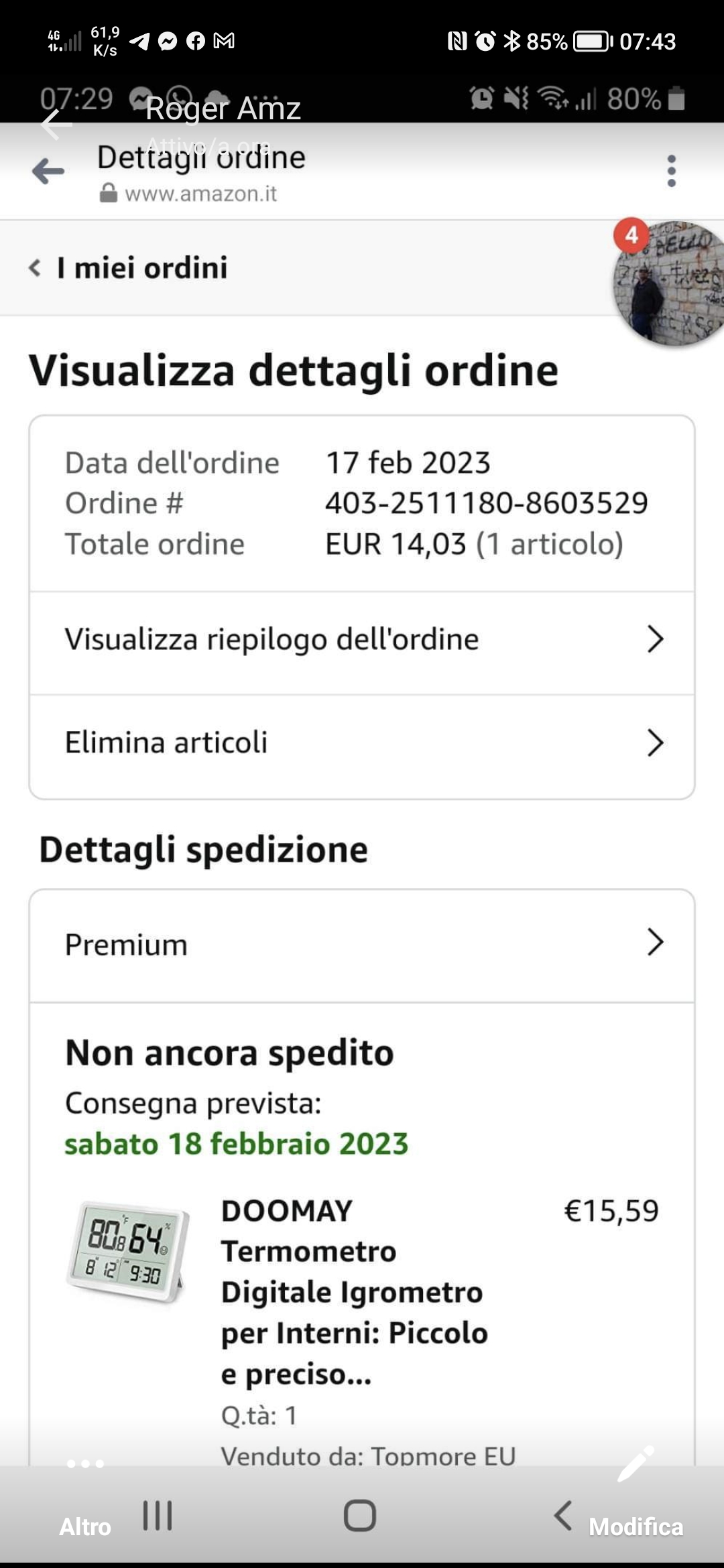Tap Modifica to edit the image
724x1568 pixels.
point(636,1496)
